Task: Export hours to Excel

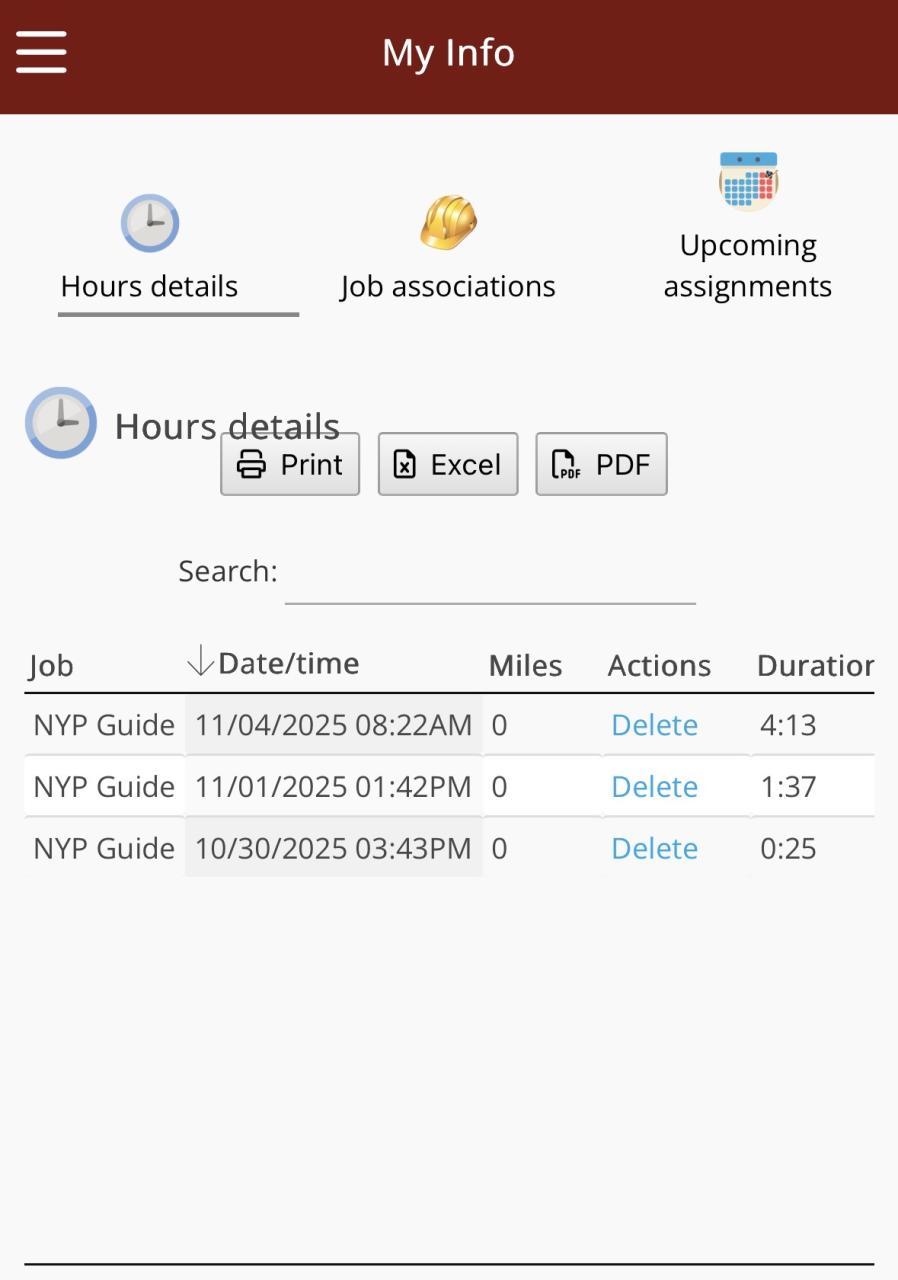Action: tap(448, 464)
